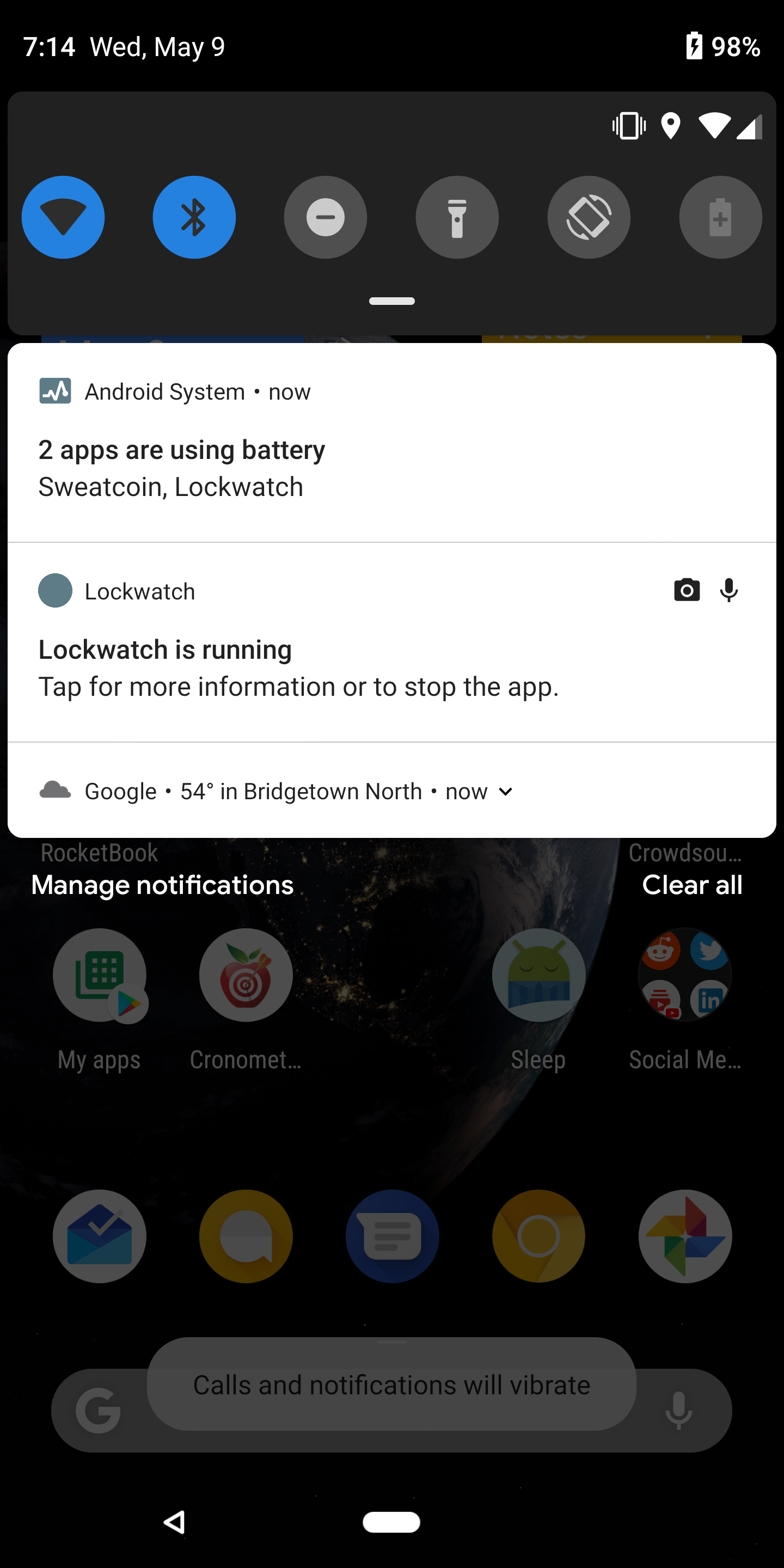Expand the Google weather notification
Viewport: 784px width, 1568px height.
(506, 791)
